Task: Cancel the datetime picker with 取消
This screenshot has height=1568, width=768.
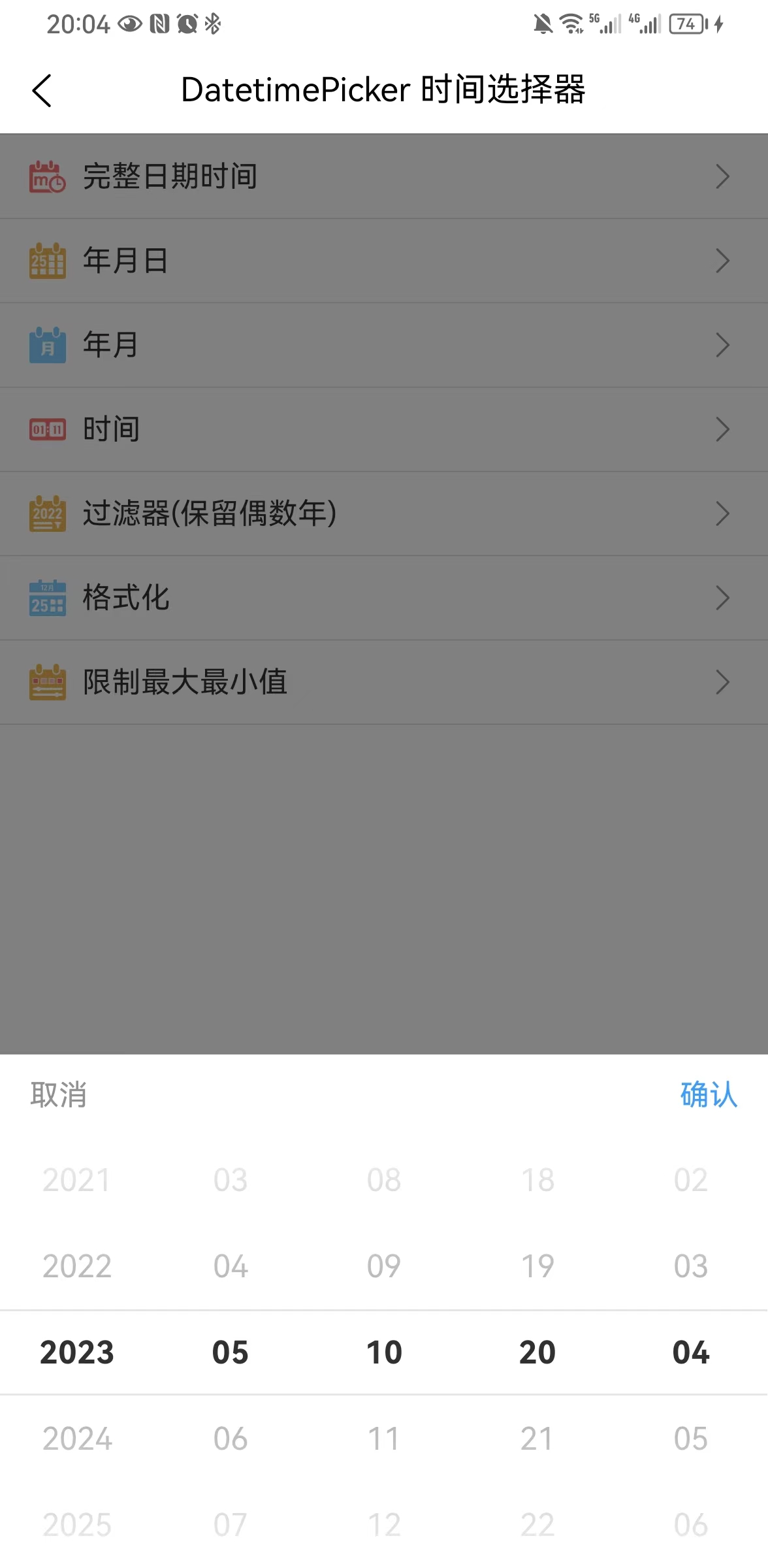Action: 59,1095
